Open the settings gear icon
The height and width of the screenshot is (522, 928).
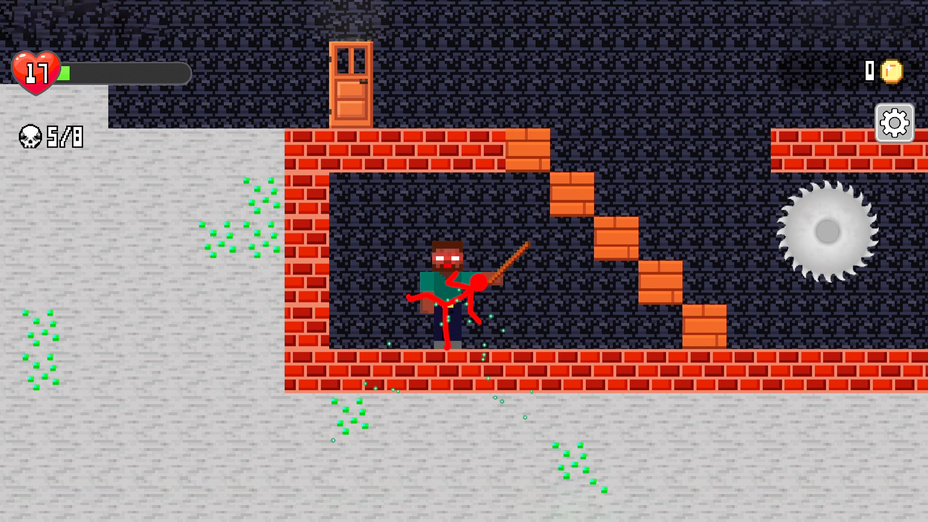pyautogui.click(x=894, y=123)
